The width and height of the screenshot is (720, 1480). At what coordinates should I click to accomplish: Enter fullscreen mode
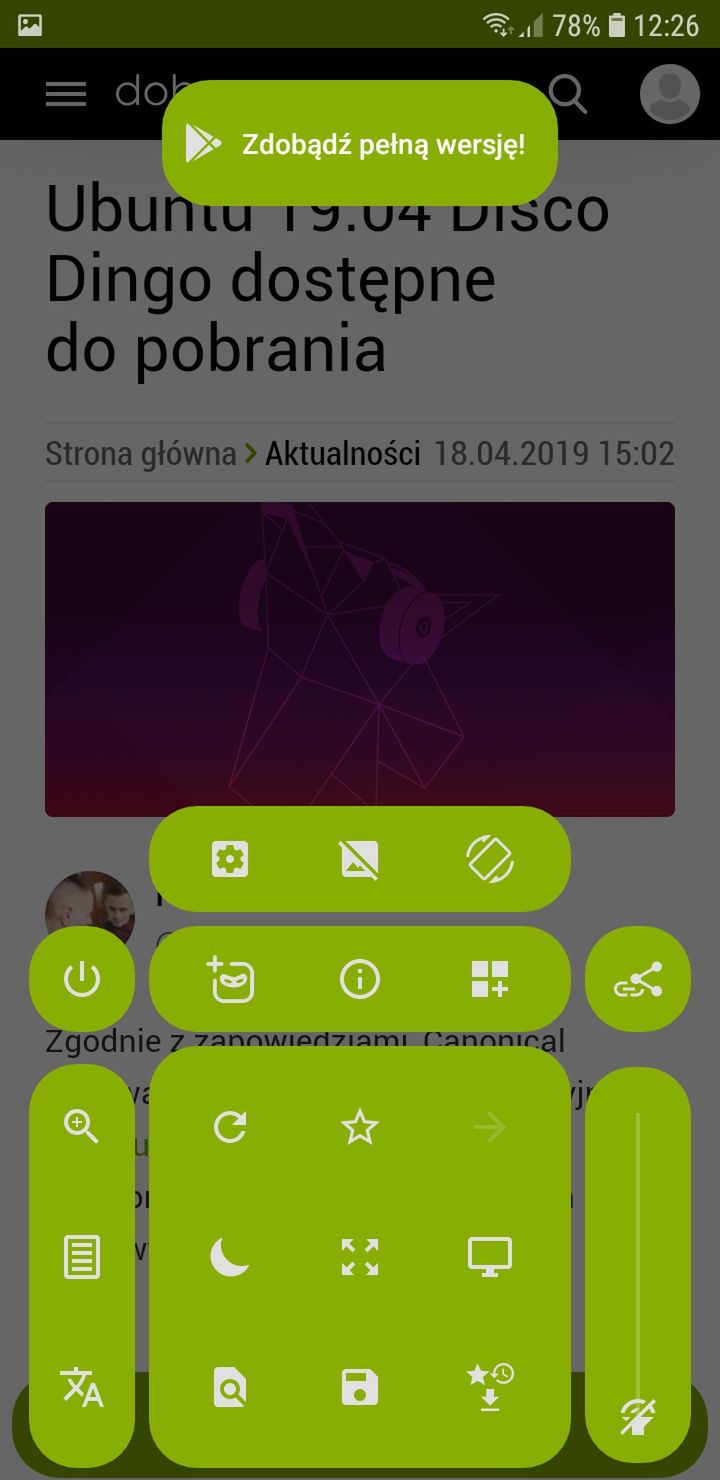click(x=360, y=1258)
